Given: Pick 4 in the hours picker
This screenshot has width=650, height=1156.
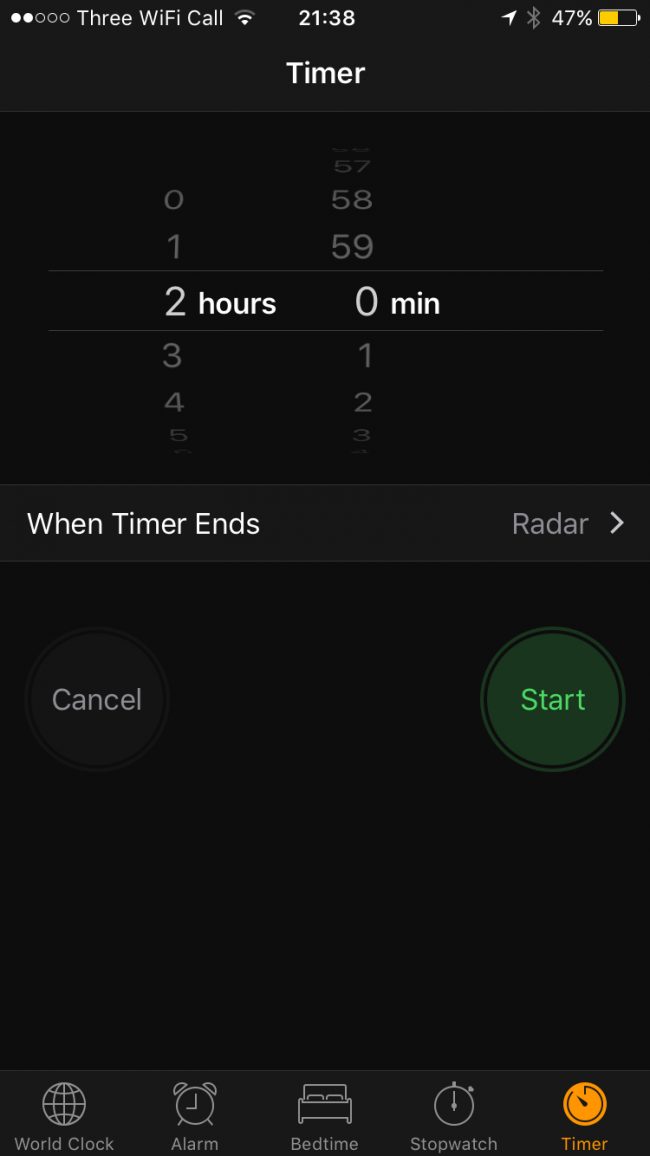Looking at the screenshot, I should (174, 402).
